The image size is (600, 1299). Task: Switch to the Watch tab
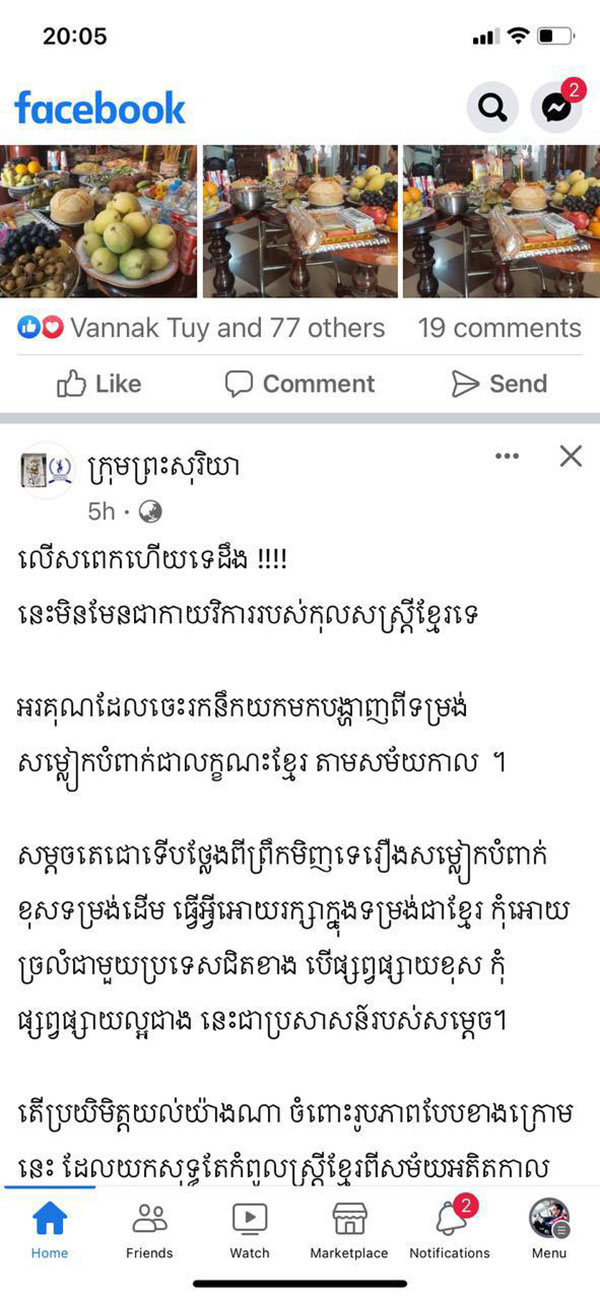(x=249, y=1229)
